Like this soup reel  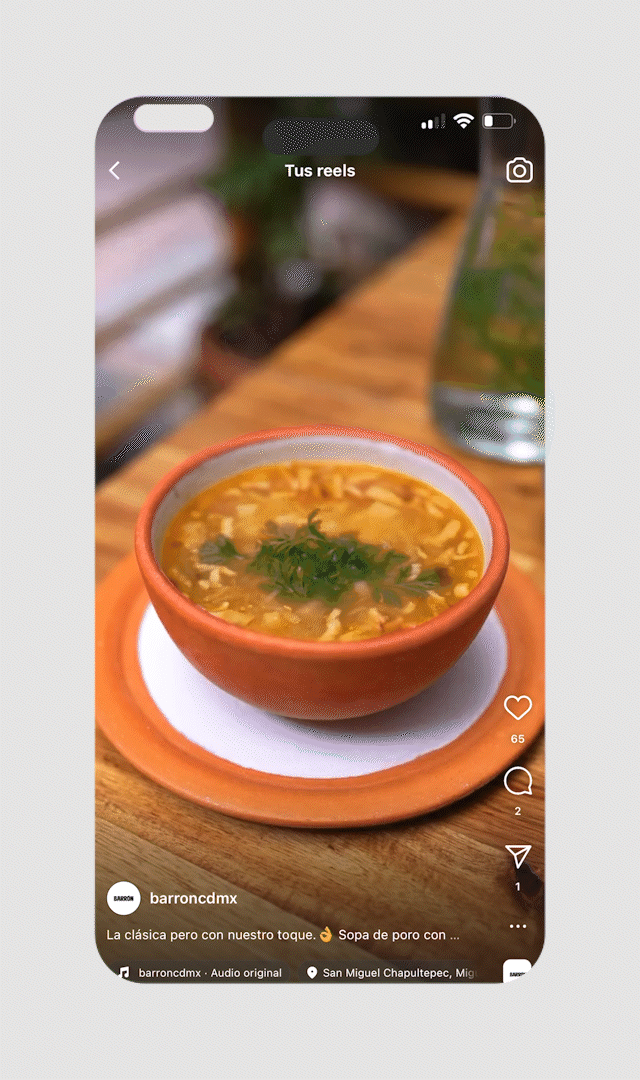point(517,709)
